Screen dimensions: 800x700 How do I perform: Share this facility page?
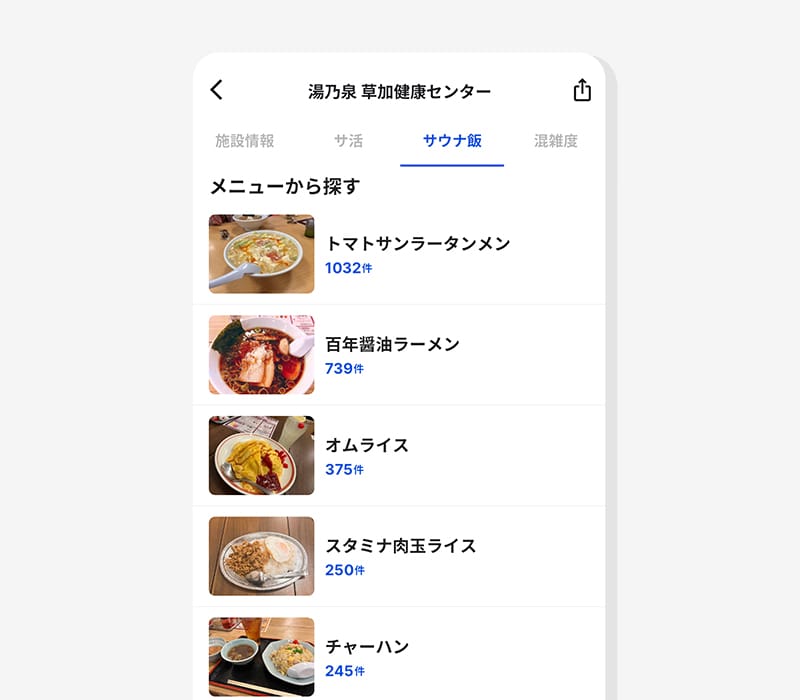582,90
